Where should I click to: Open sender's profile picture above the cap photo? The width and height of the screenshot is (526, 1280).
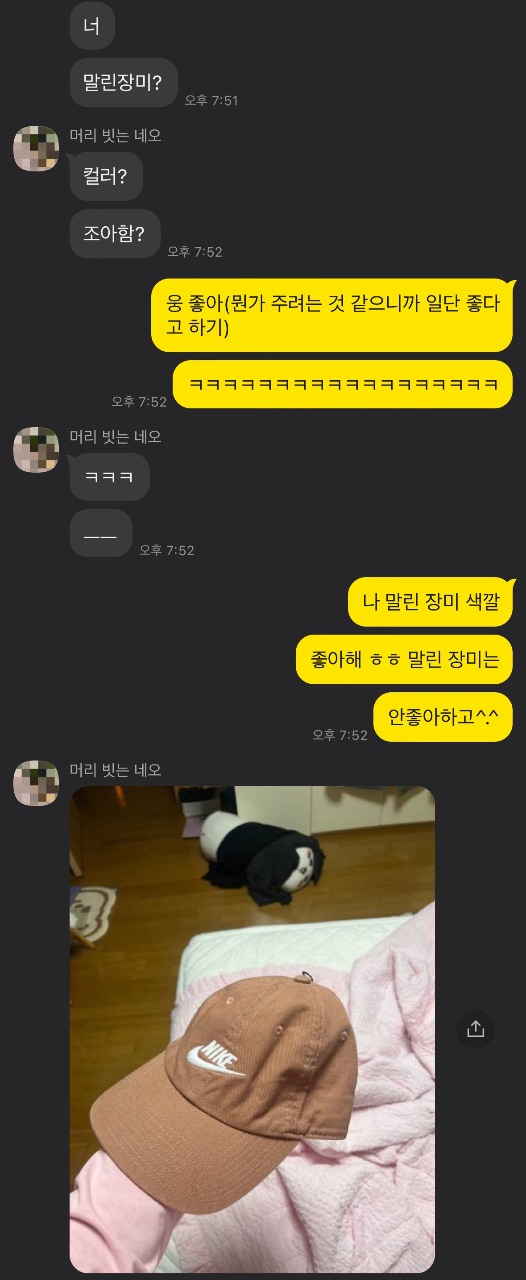click(36, 783)
